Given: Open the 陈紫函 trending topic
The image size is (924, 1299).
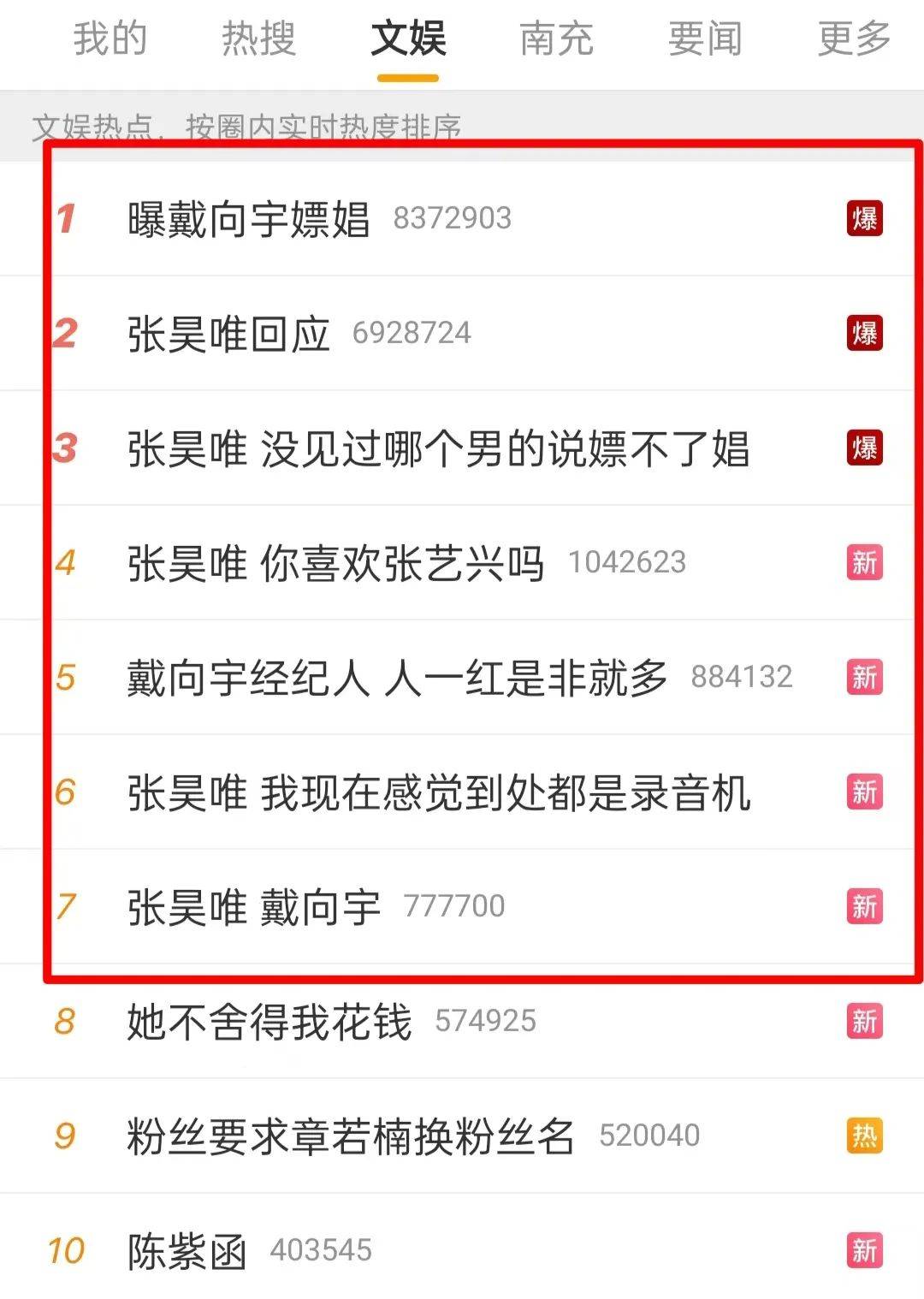Looking at the screenshot, I should (x=187, y=1251).
